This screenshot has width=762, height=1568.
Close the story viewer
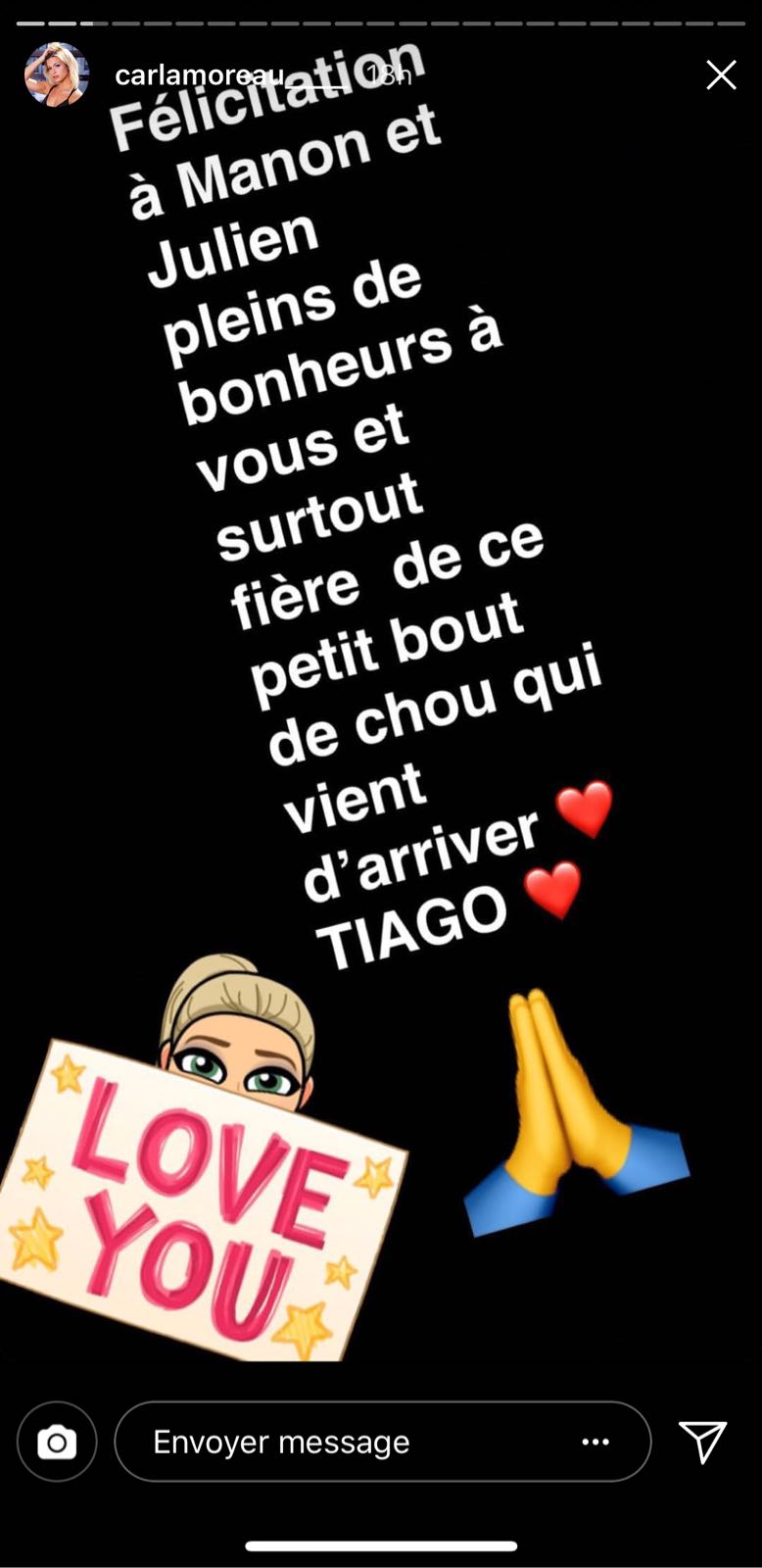click(x=721, y=74)
